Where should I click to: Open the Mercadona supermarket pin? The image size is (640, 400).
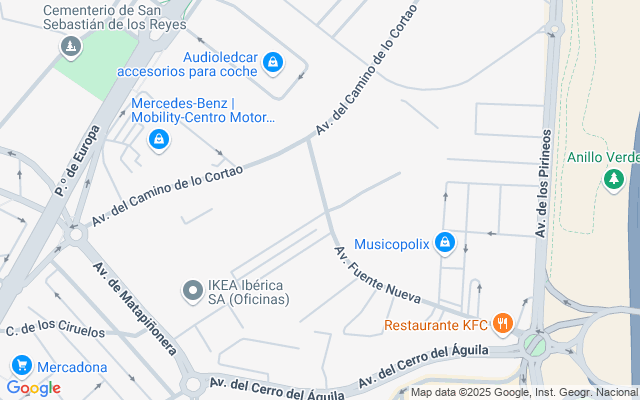point(22,367)
